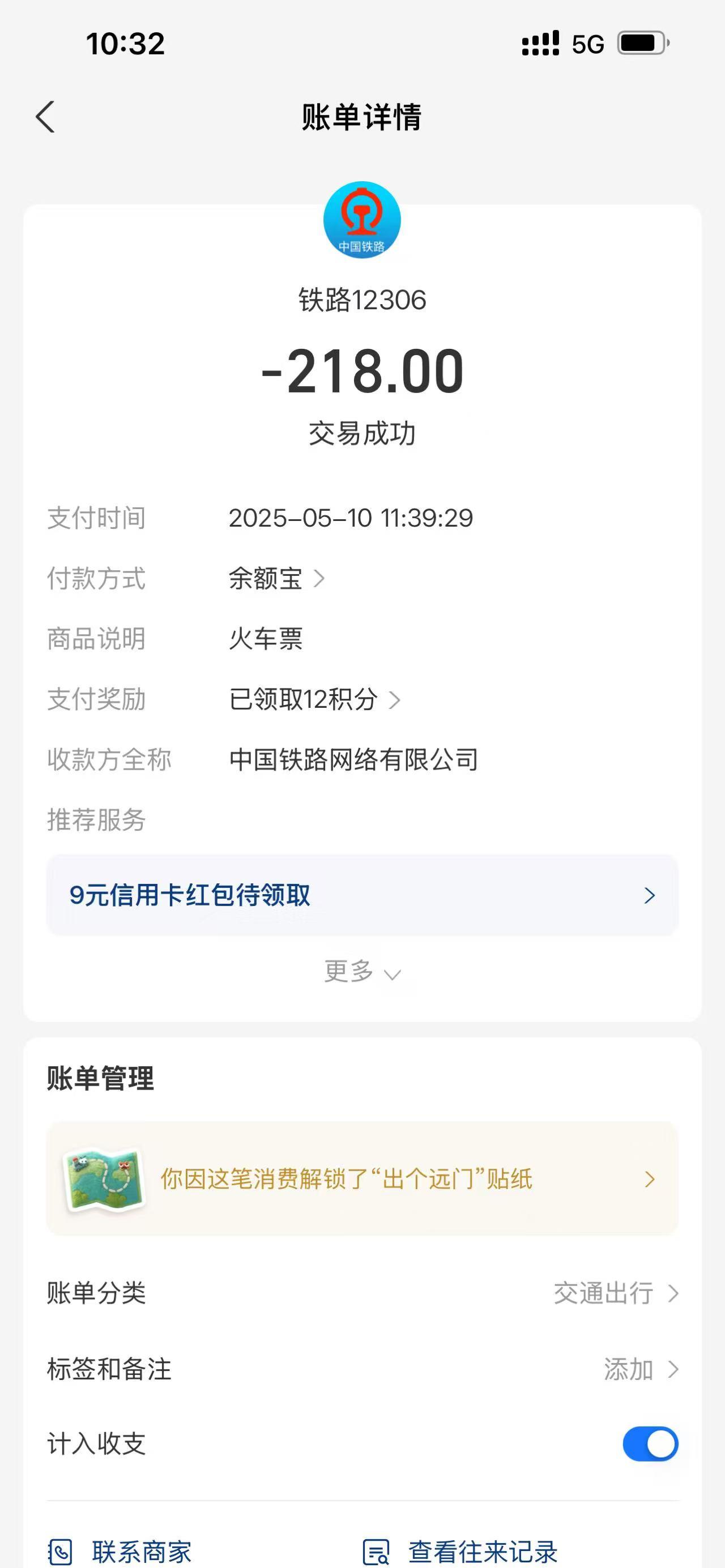The image size is (725, 1568).
Task: Add a tag via 标签和备注
Action: (x=641, y=1370)
